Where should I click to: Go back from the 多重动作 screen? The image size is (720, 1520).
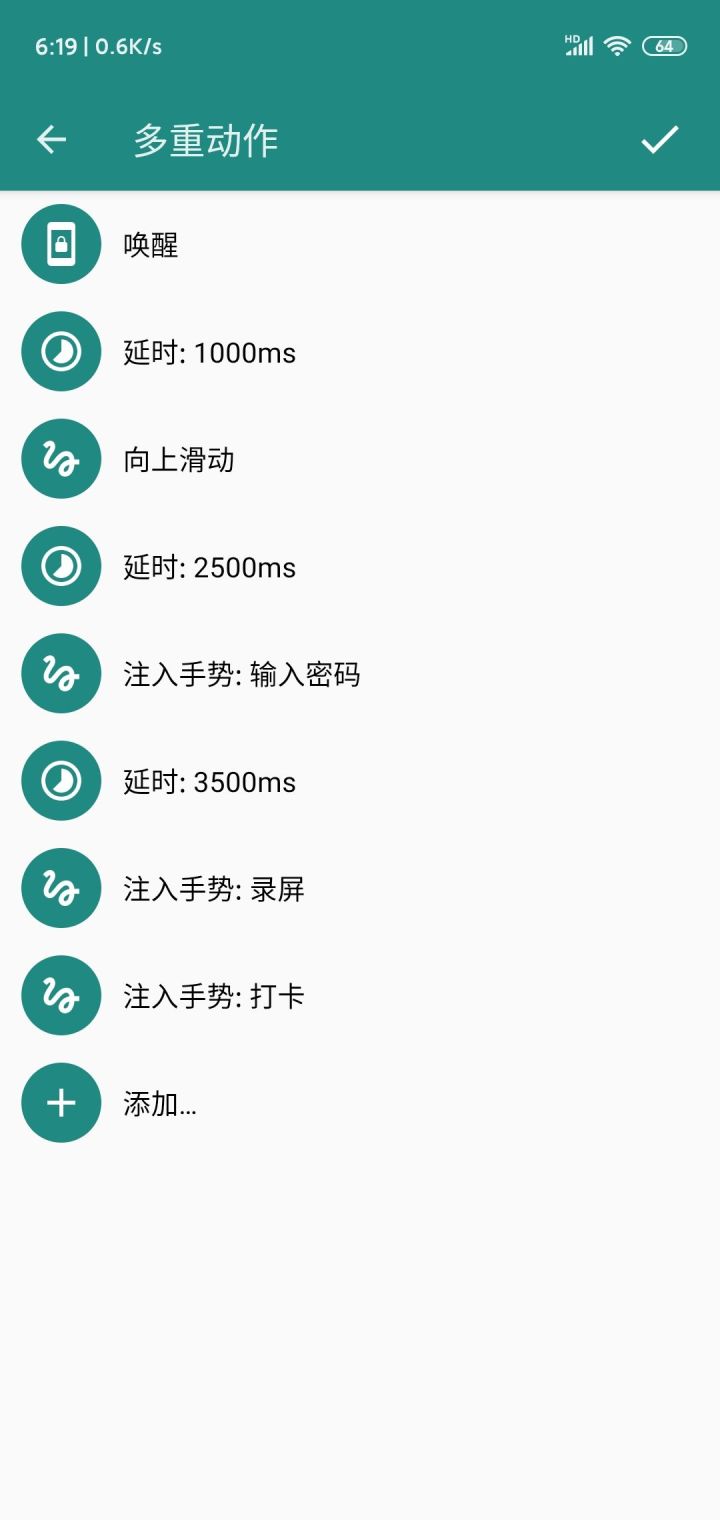pyautogui.click(x=52, y=140)
